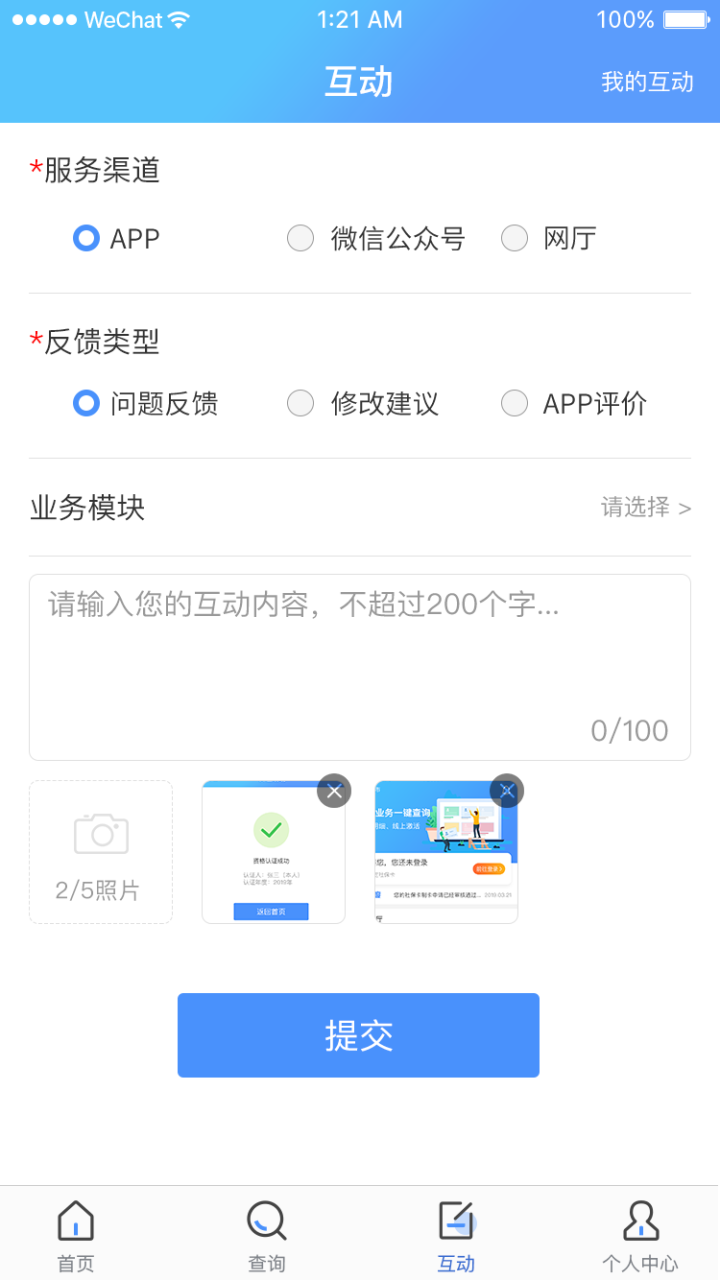
Task: Delete the 业务一键查询 screenshot attachment
Action: click(507, 791)
